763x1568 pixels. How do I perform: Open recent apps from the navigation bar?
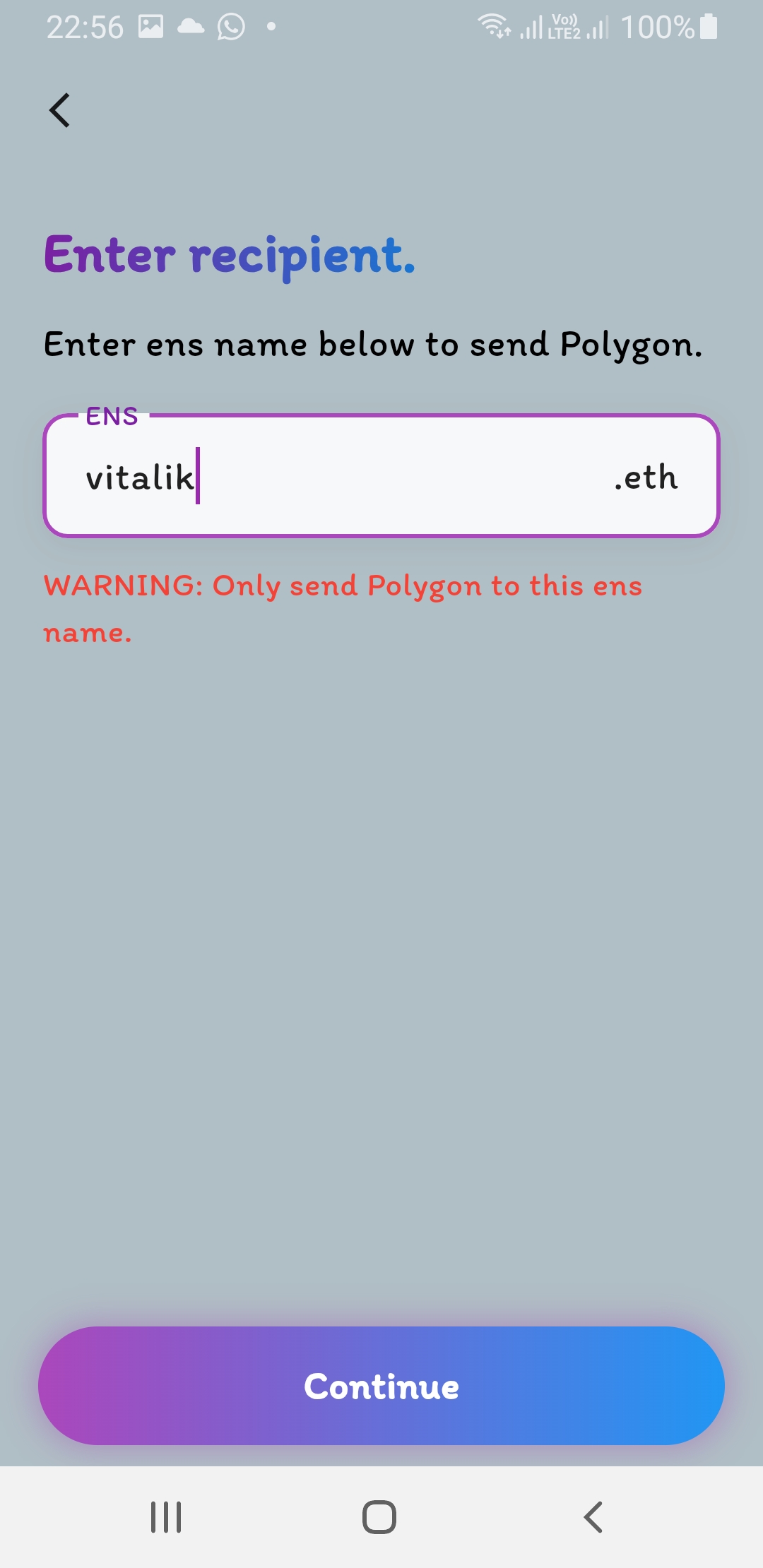pyautogui.click(x=166, y=1517)
